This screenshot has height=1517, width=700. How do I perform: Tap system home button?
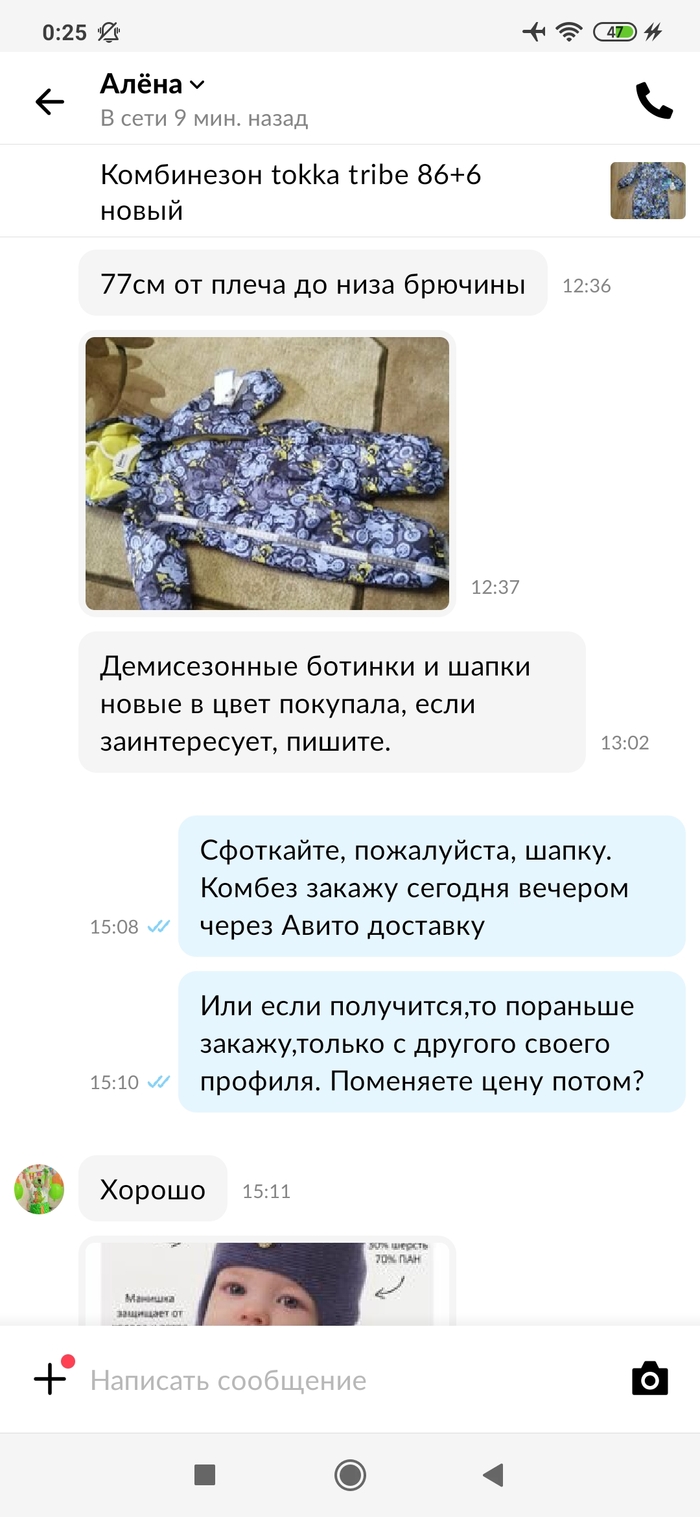[x=350, y=1474]
